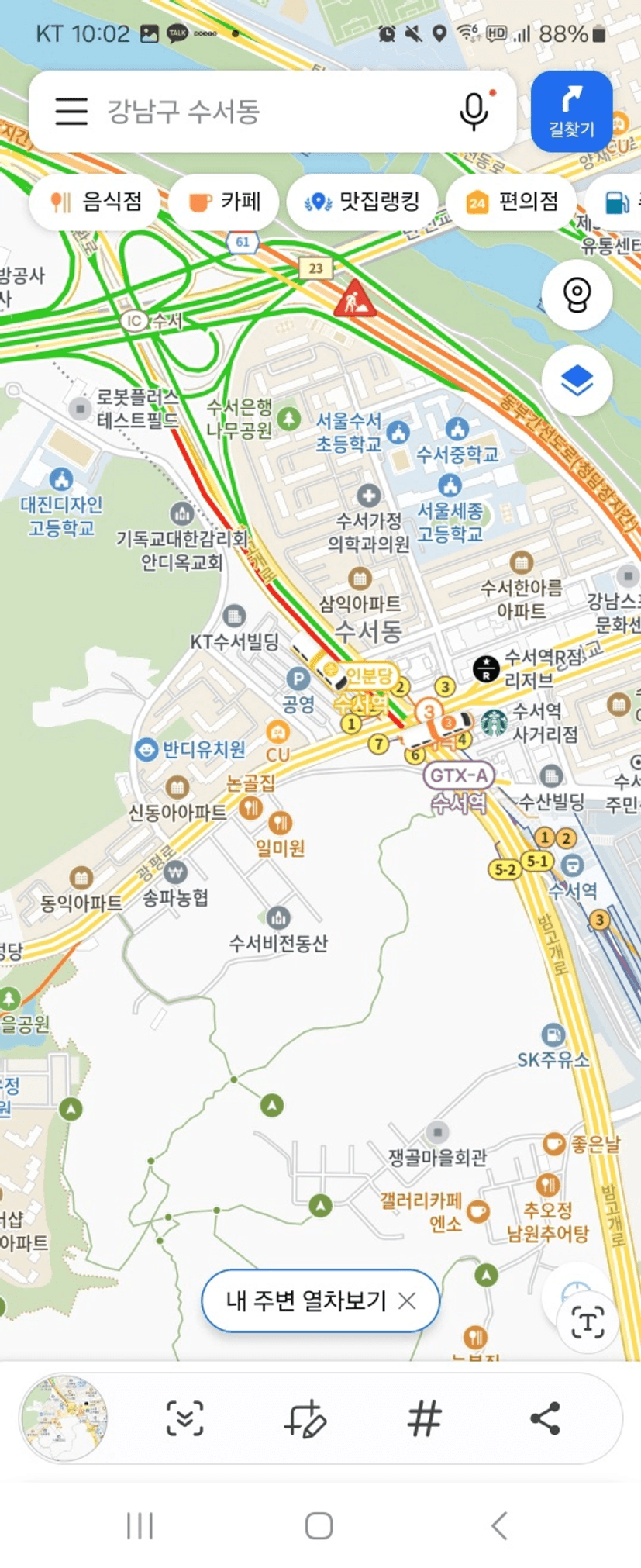Start voice search with the microphone
The image size is (641, 1568).
tap(474, 112)
